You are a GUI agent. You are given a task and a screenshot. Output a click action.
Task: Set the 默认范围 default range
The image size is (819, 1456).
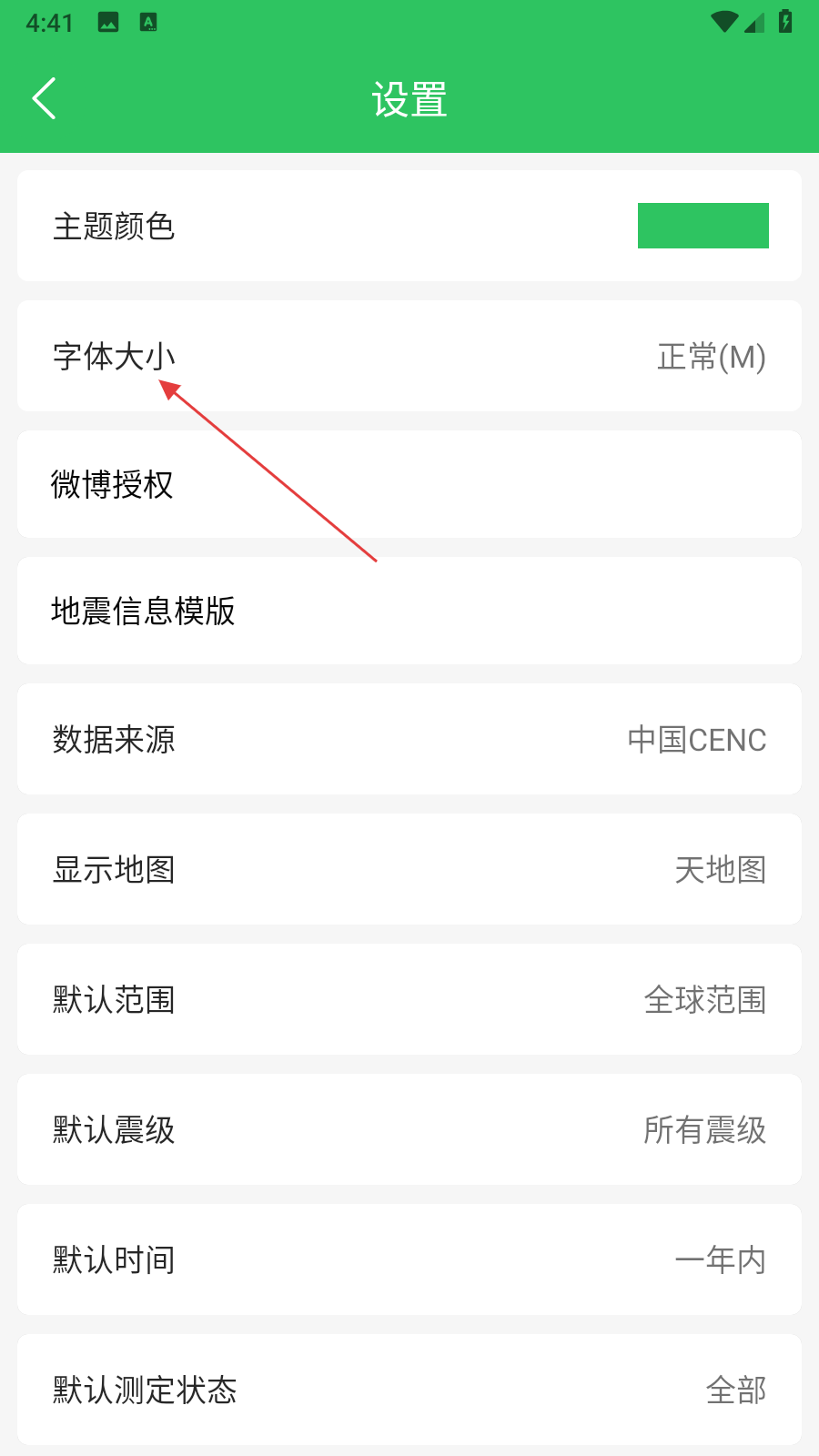click(x=409, y=999)
